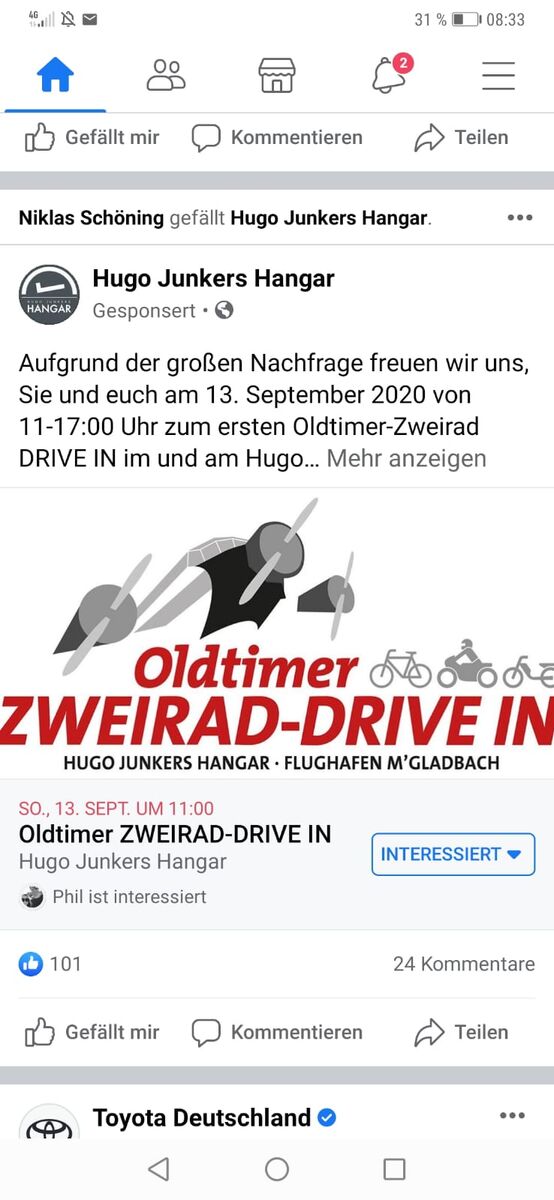
Task: Like the Hugo Junkers Hangar post
Action: (x=92, y=1032)
